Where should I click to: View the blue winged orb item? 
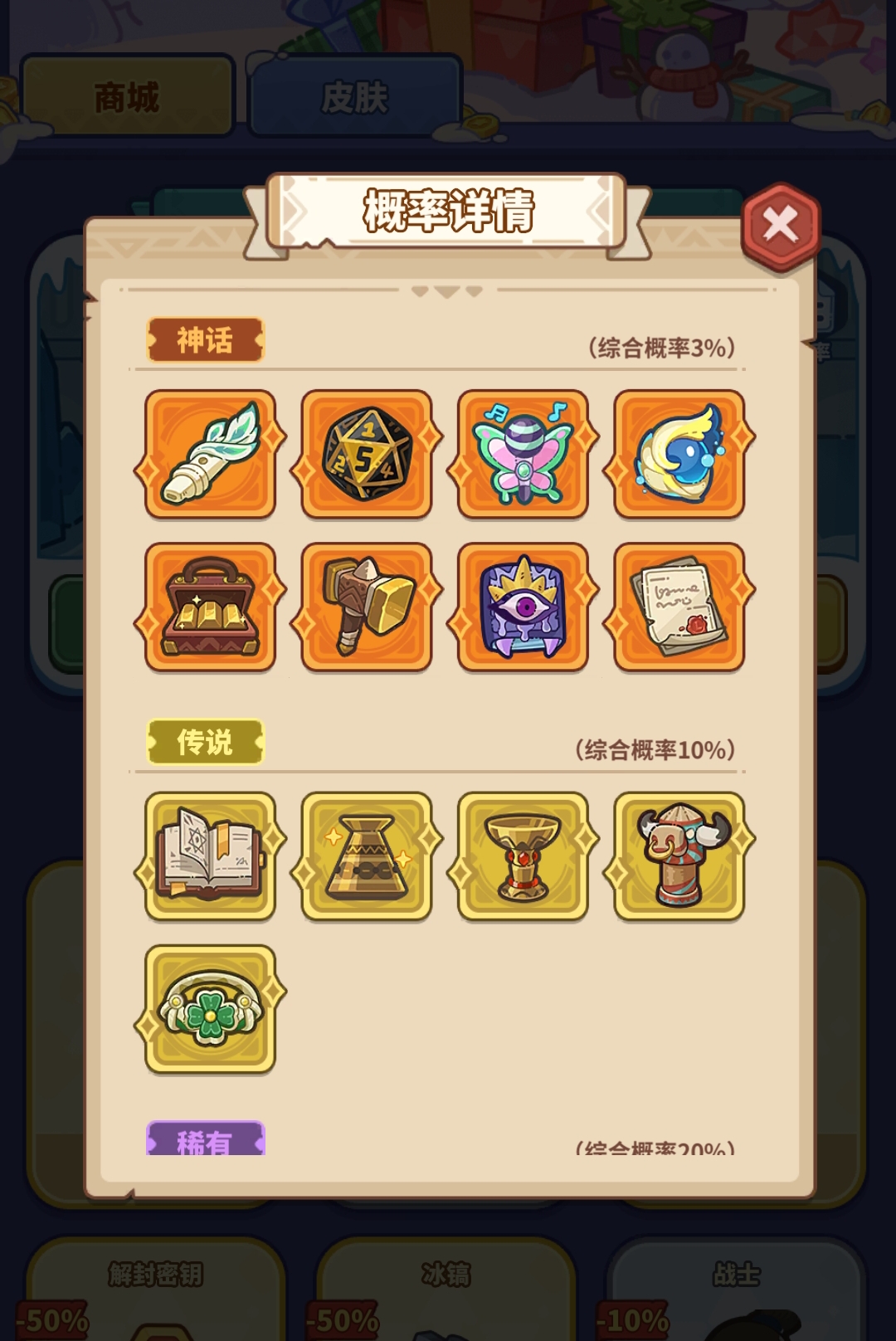(x=679, y=454)
